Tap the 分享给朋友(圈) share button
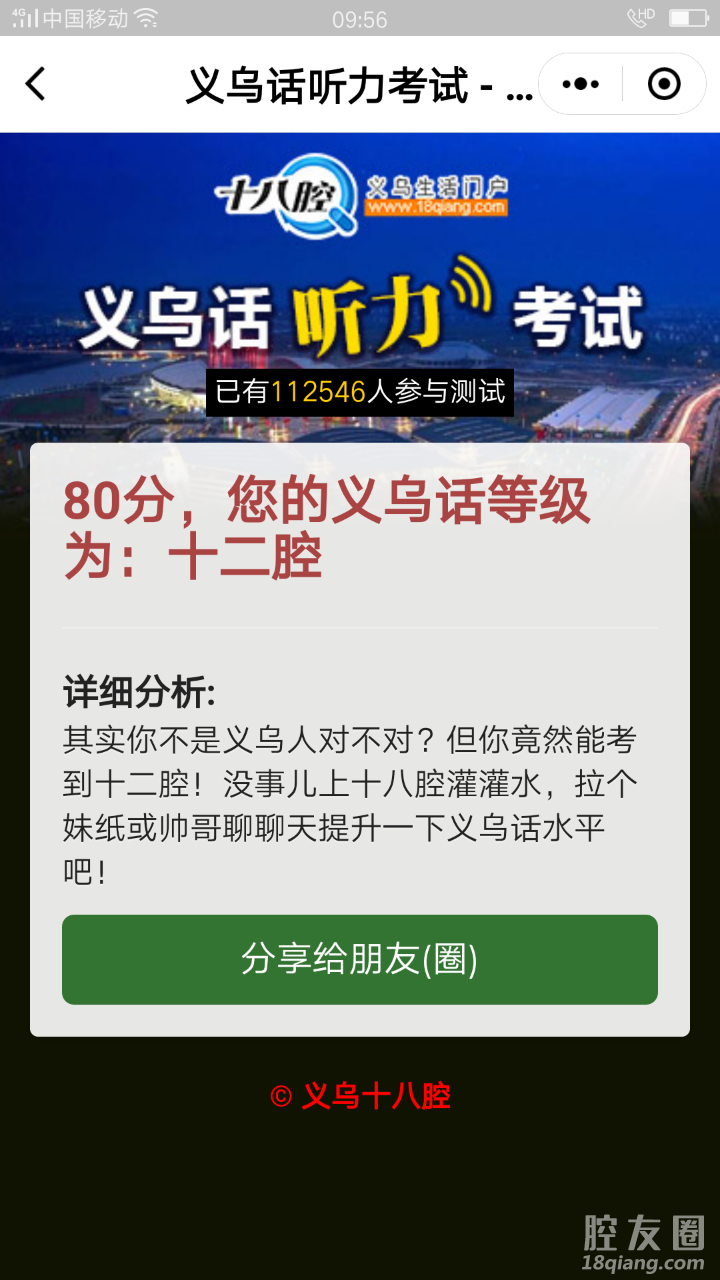The image size is (720, 1280). click(x=360, y=959)
